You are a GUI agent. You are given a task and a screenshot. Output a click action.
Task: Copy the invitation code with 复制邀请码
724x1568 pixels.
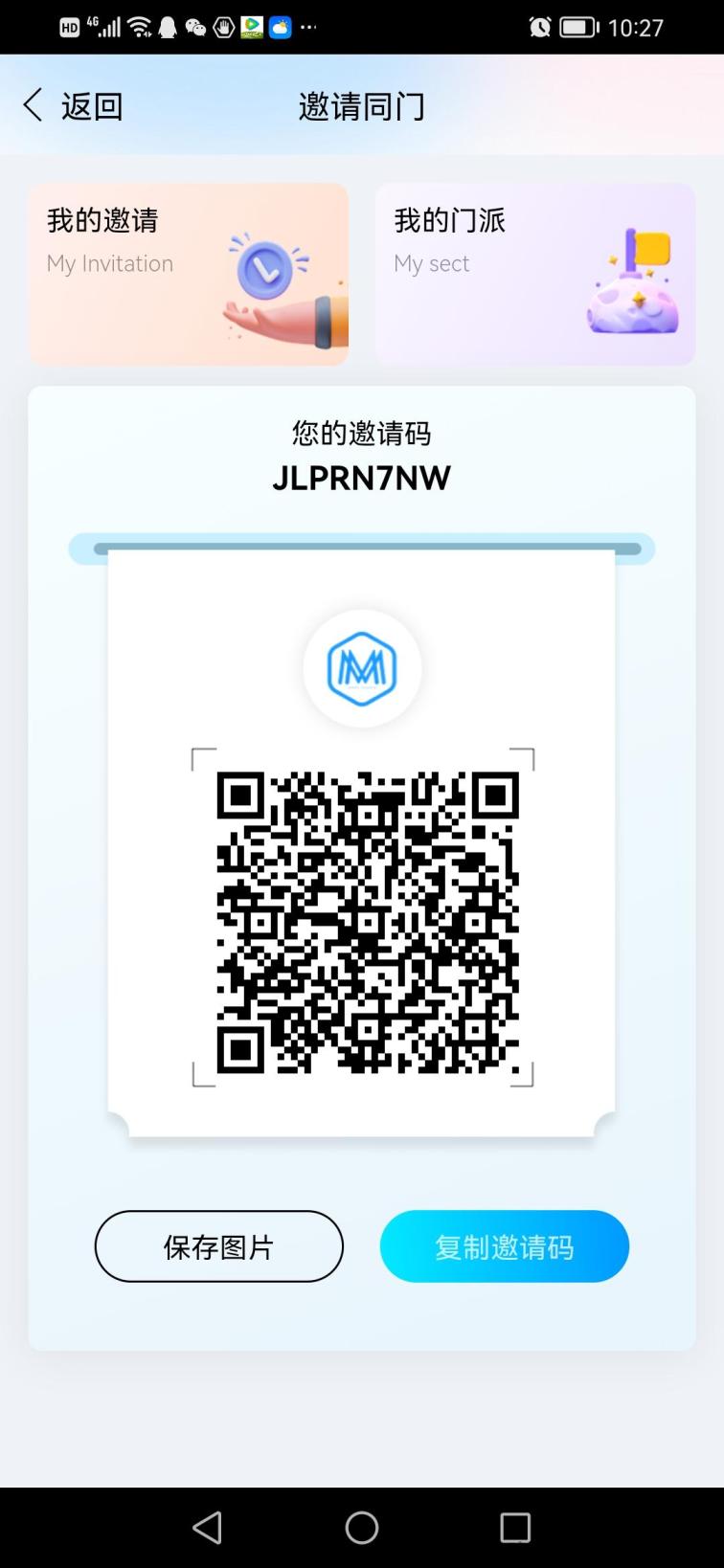point(505,1246)
